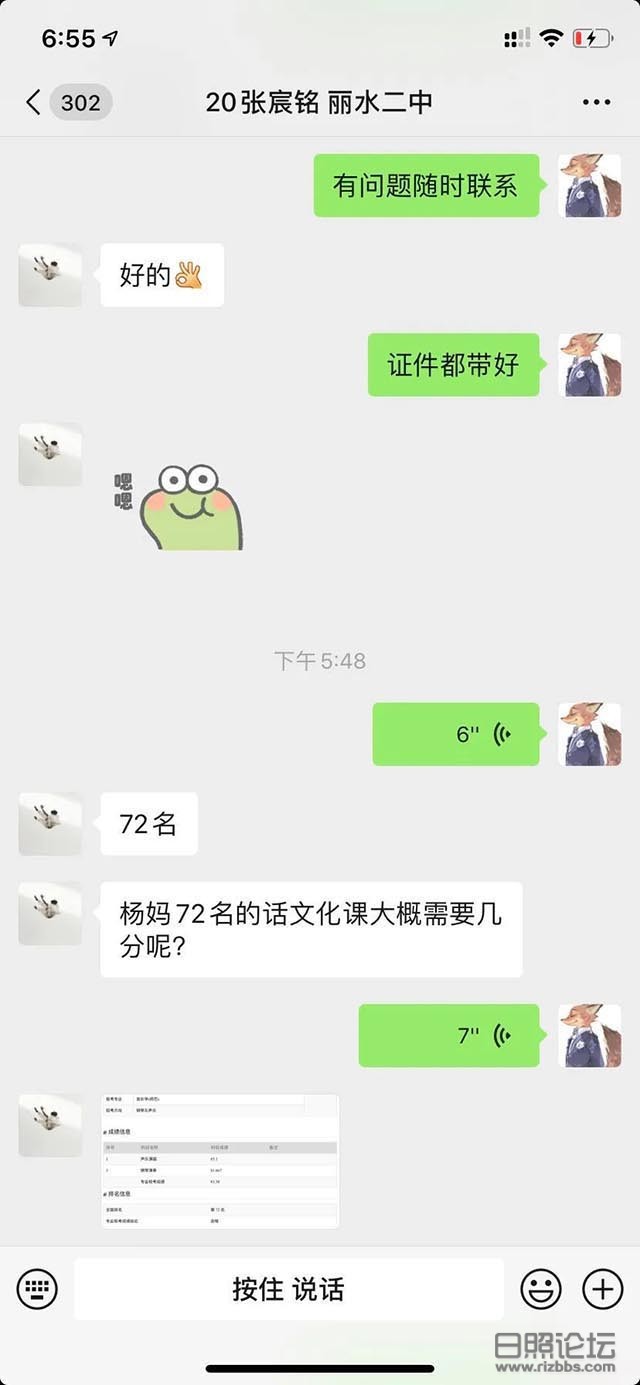This screenshot has height=1385, width=640.
Task: Switch to keyboard text input
Action: [38, 1289]
